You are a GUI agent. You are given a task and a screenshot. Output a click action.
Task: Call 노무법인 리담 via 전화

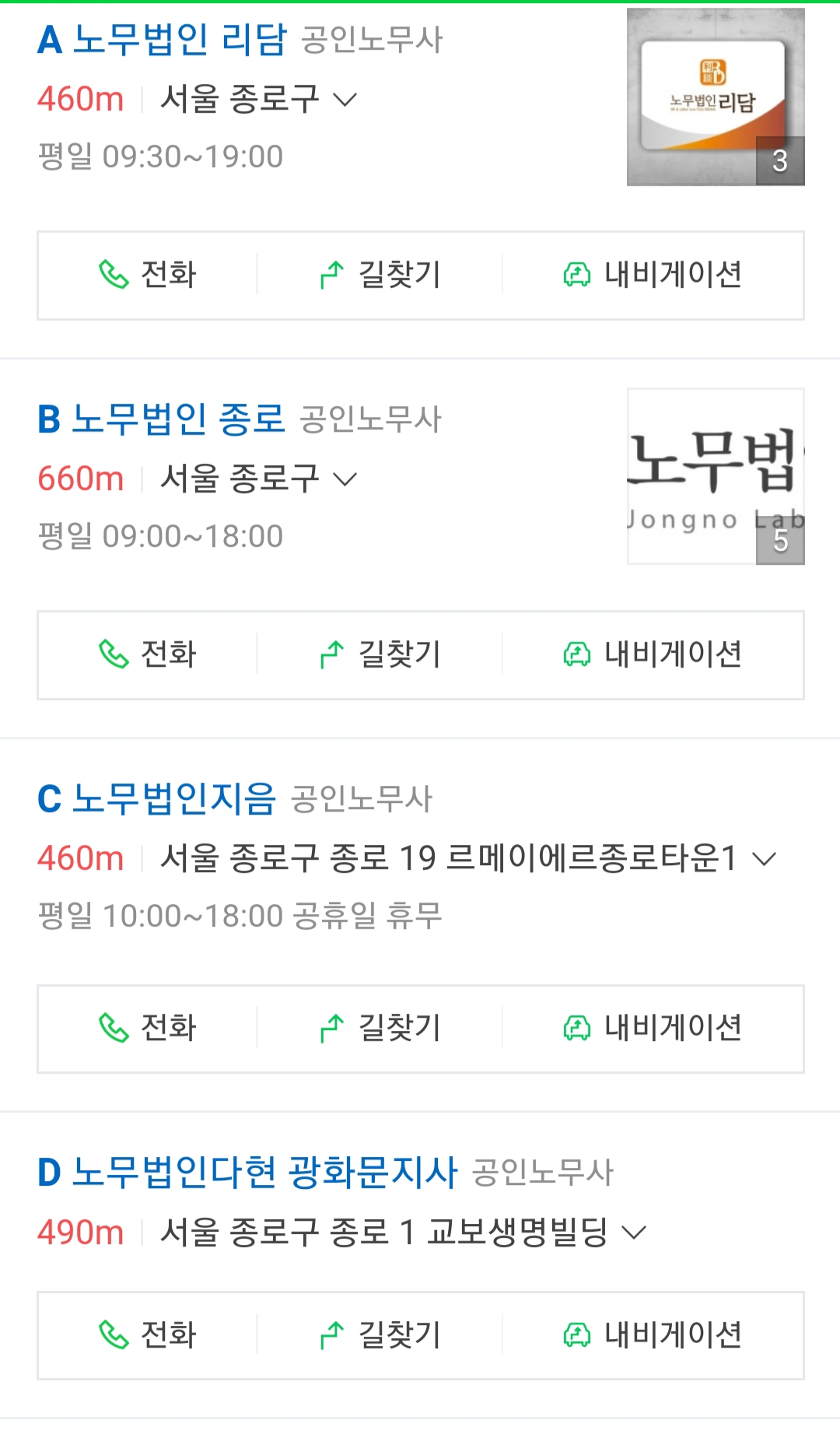(148, 275)
